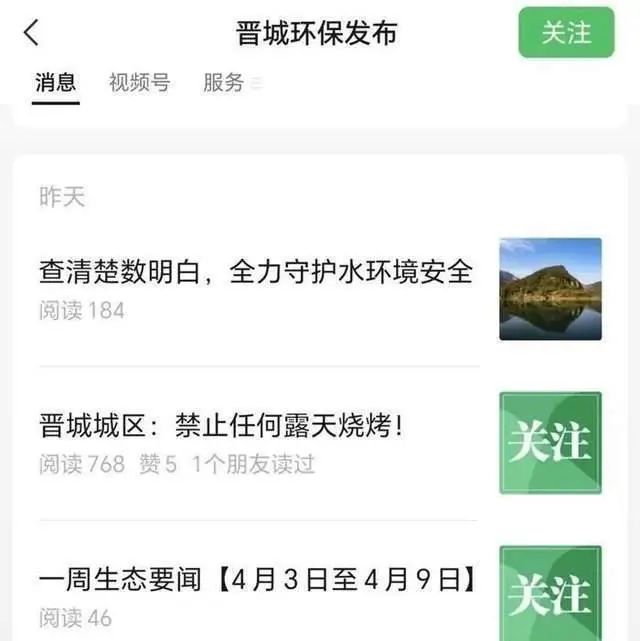Go back using the top-left arrow
This screenshot has width=640, height=641.
click(x=32, y=32)
